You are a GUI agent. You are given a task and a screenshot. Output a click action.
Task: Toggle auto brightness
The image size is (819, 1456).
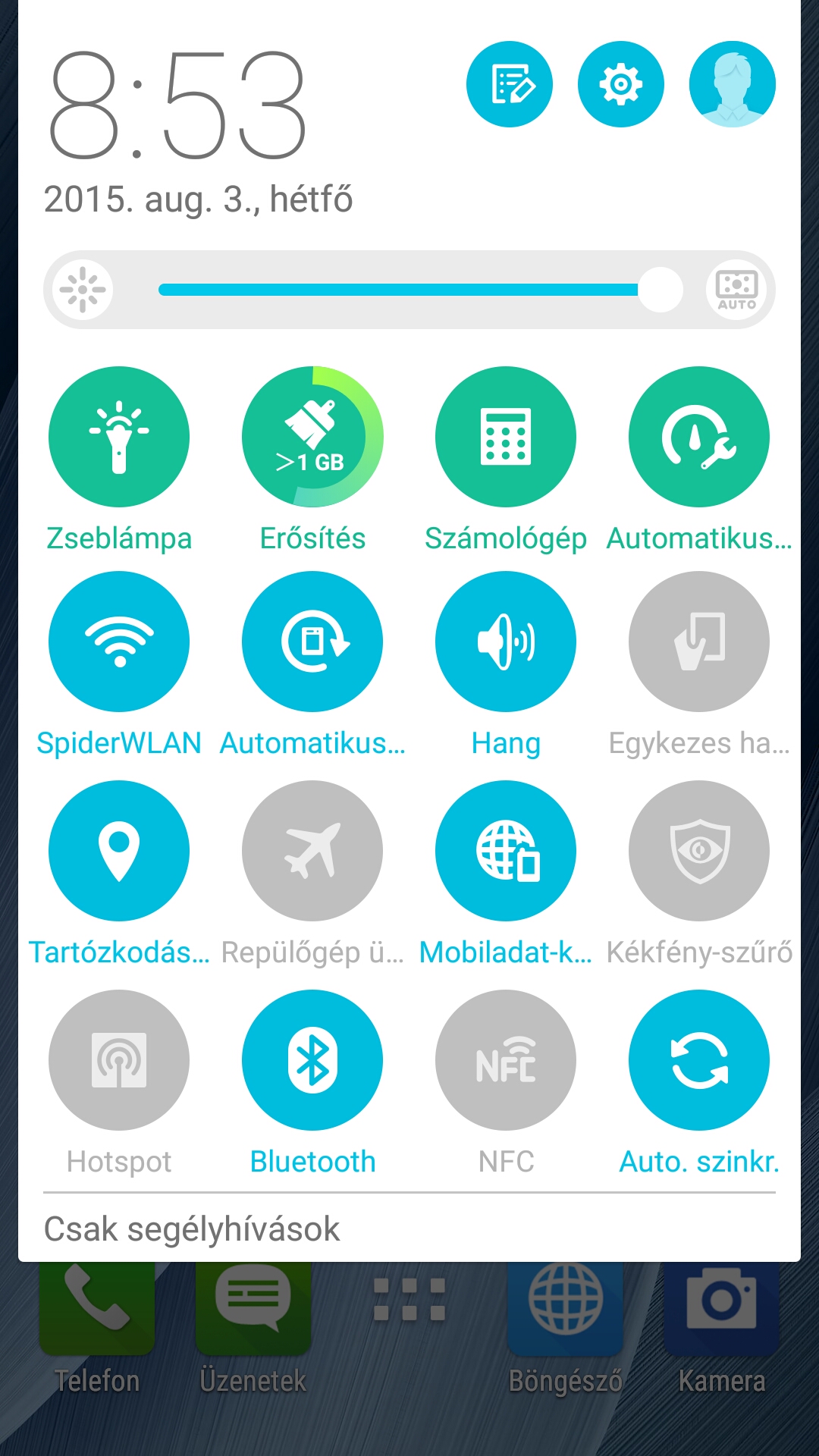736,289
